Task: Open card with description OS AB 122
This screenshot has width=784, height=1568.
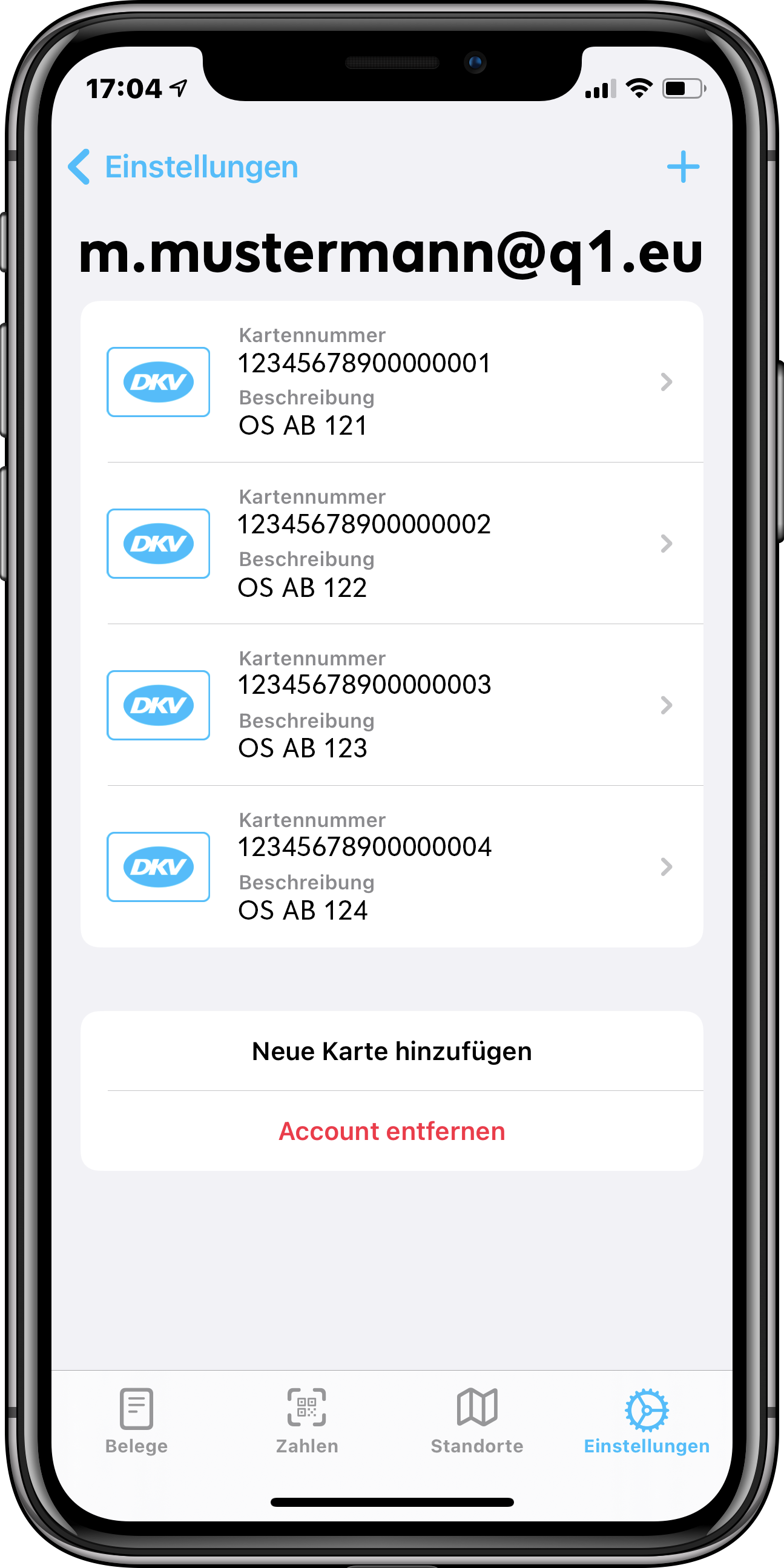Action: [x=392, y=543]
